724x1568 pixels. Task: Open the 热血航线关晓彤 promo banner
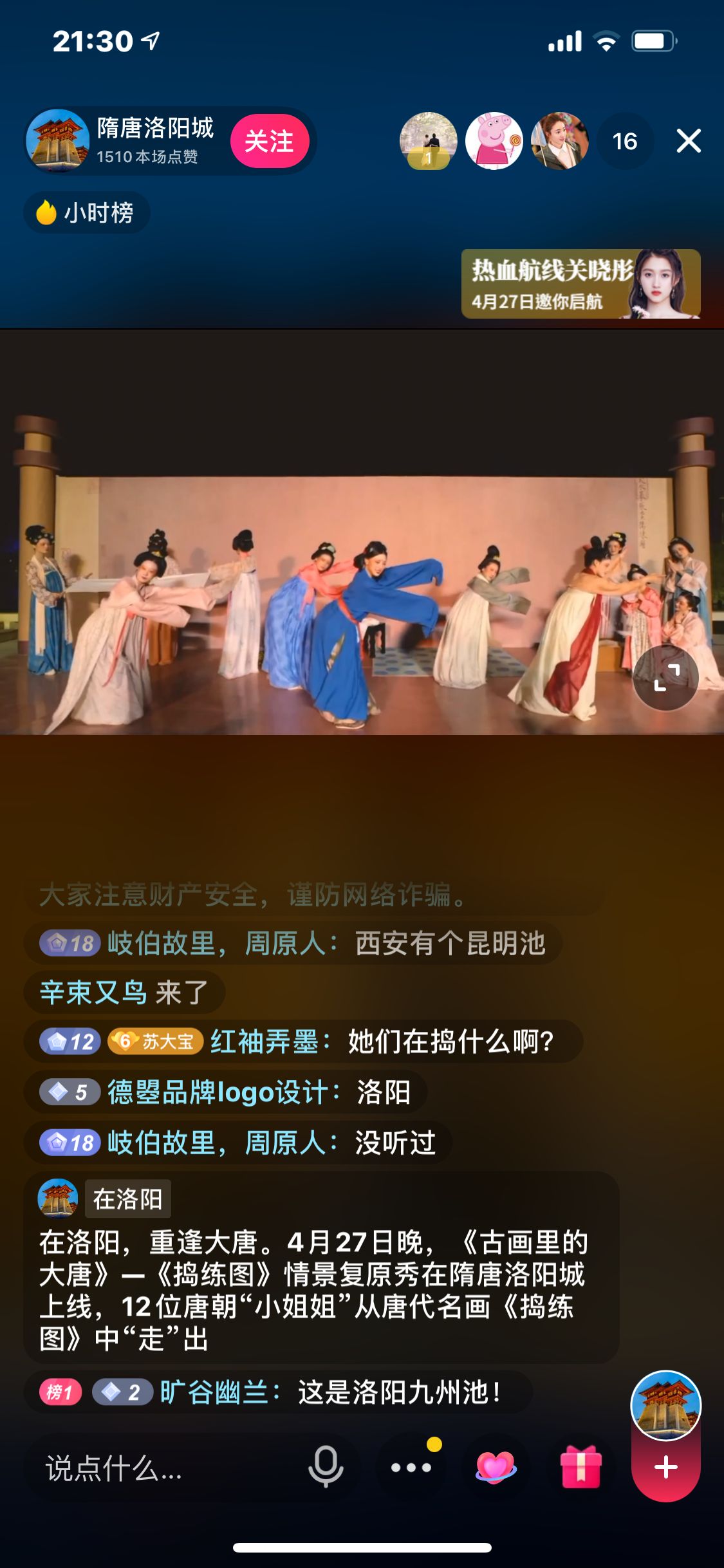580,284
